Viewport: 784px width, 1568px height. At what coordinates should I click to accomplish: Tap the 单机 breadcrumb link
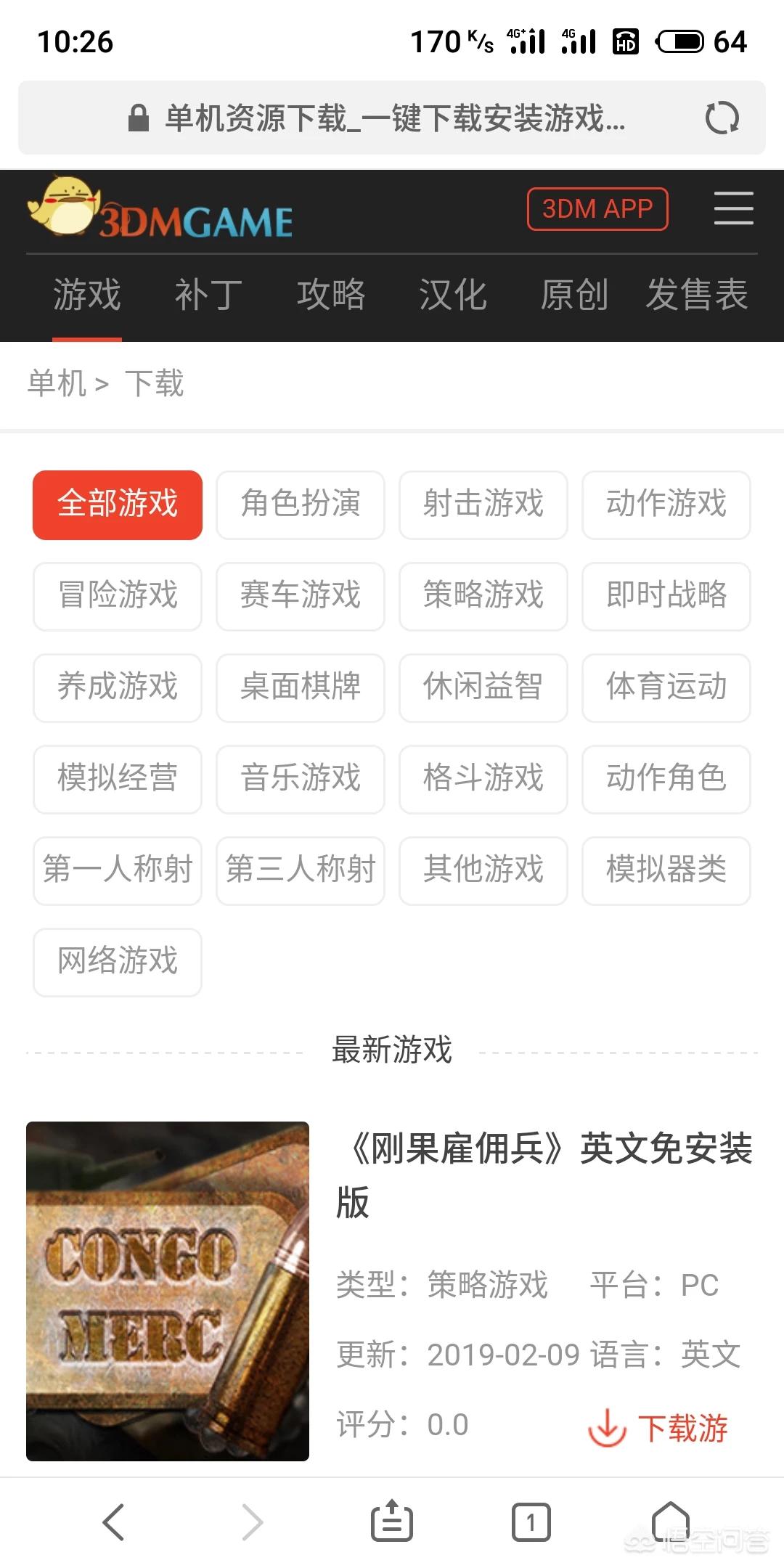coord(57,383)
